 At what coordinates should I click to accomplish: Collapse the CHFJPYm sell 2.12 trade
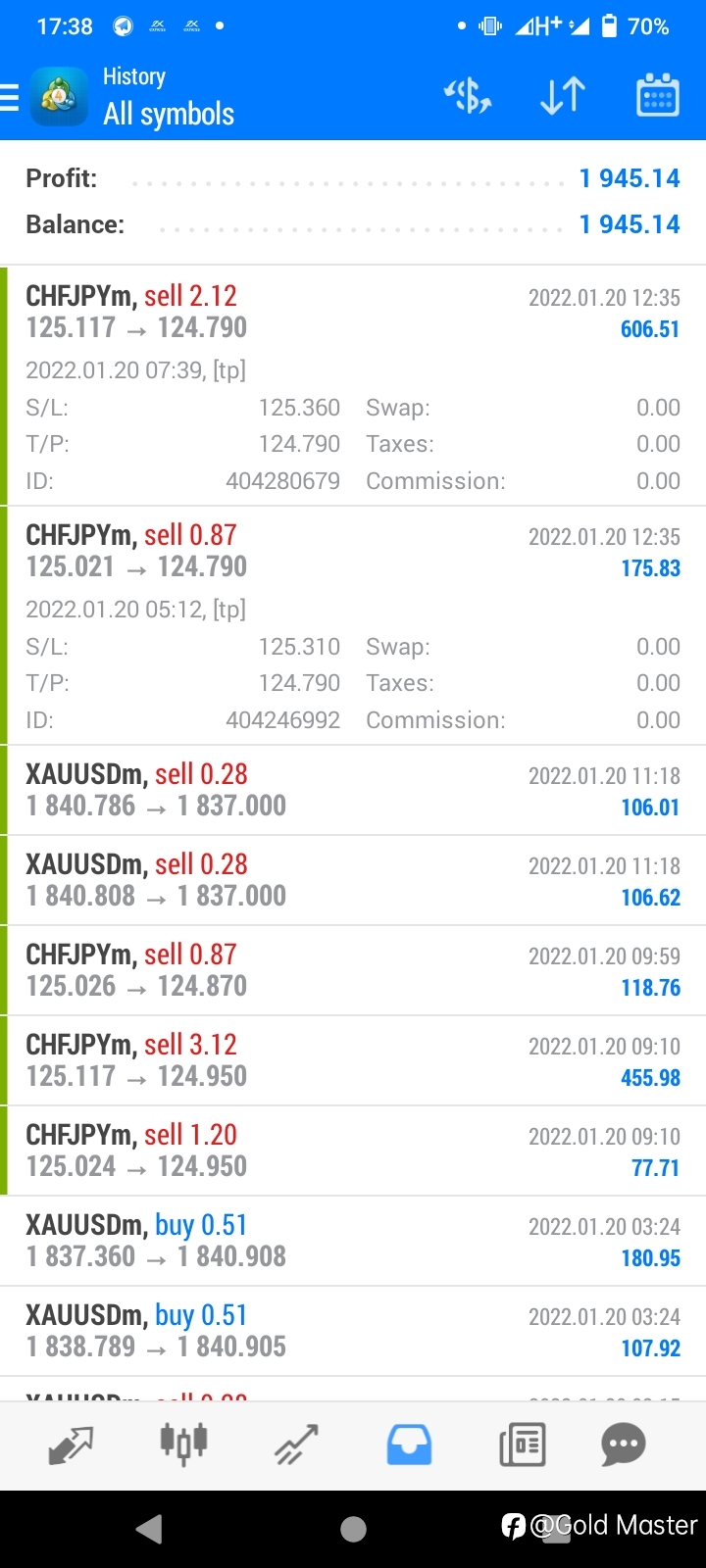point(353,385)
